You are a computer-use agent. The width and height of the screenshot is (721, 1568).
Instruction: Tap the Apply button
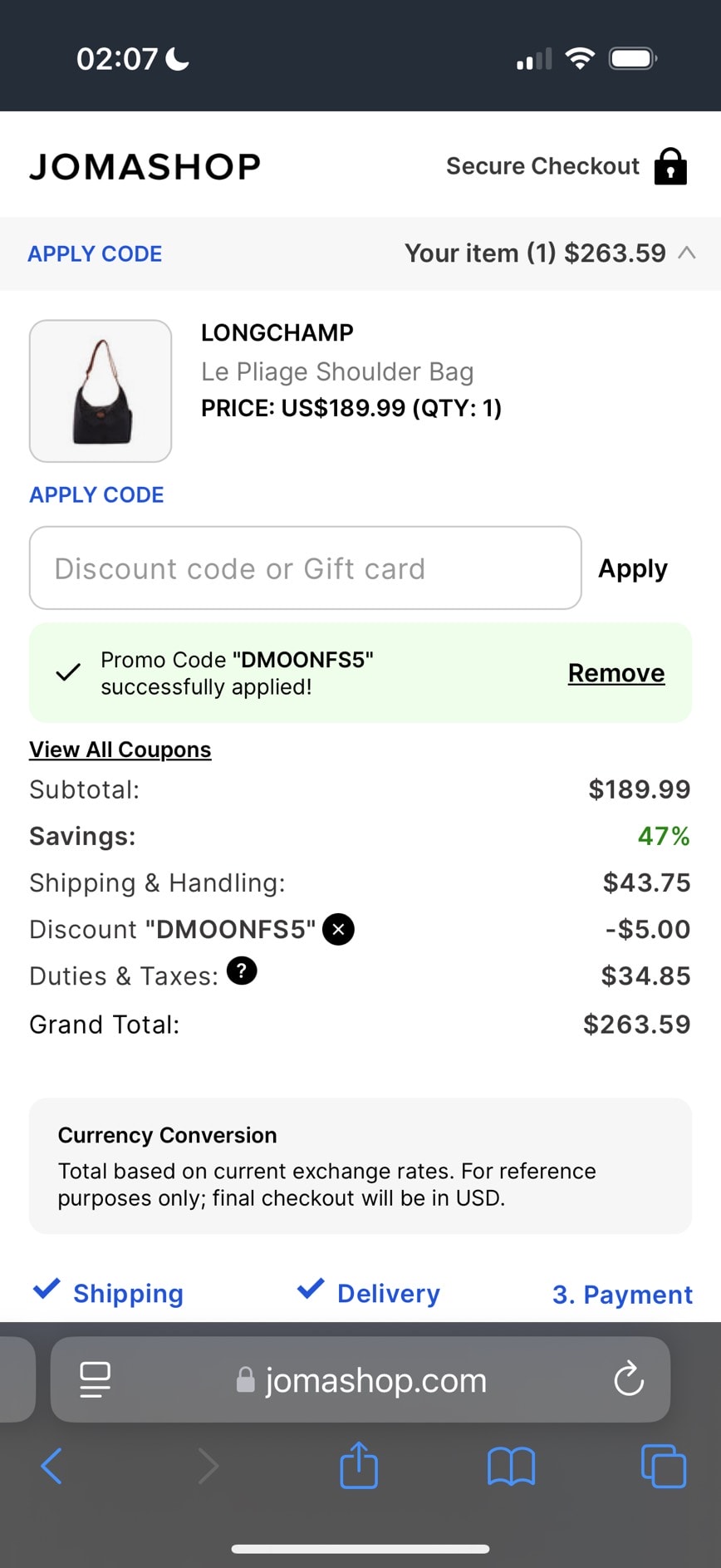[x=633, y=568]
